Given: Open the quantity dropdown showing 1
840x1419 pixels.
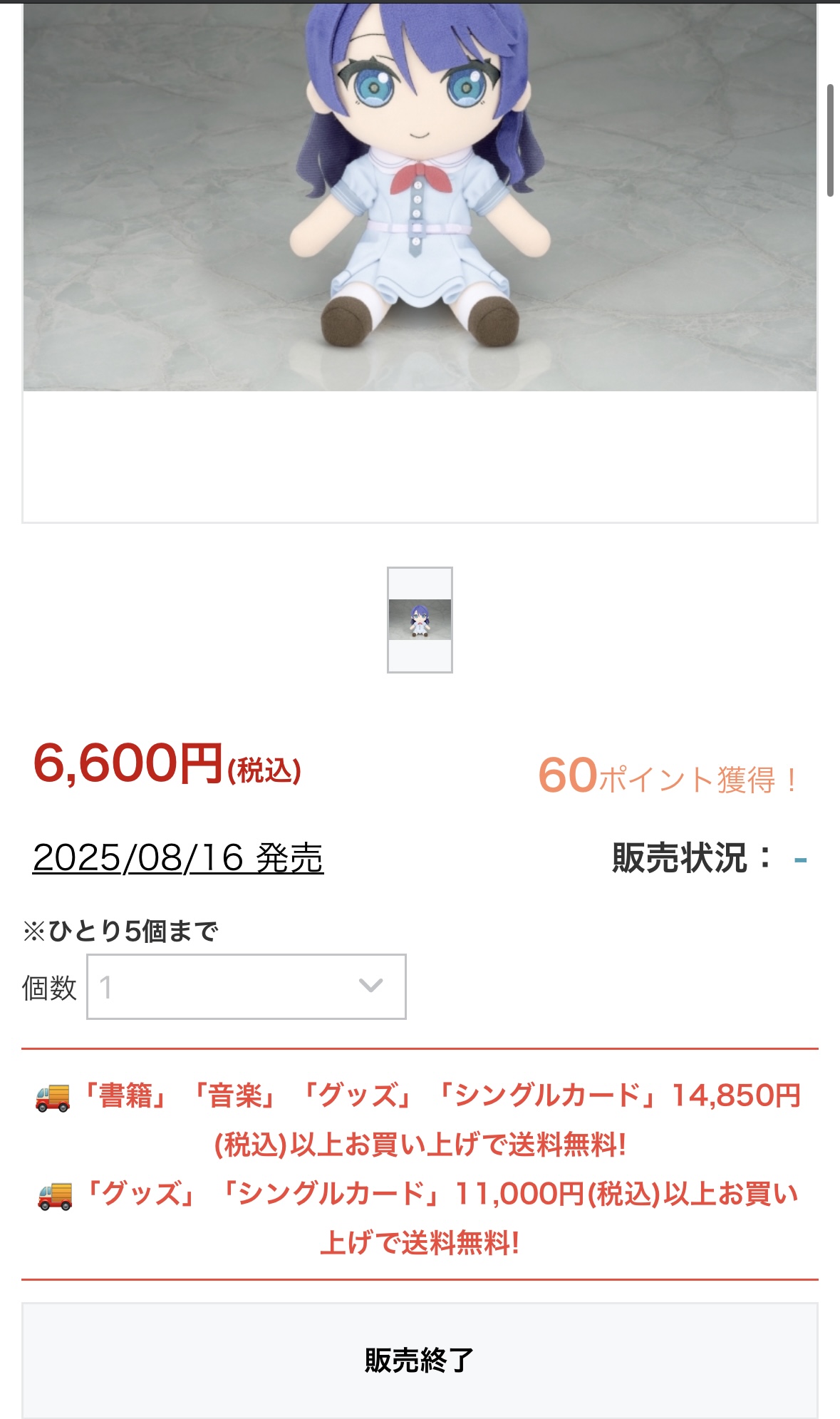Looking at the screenshot, I should point(247,986).
